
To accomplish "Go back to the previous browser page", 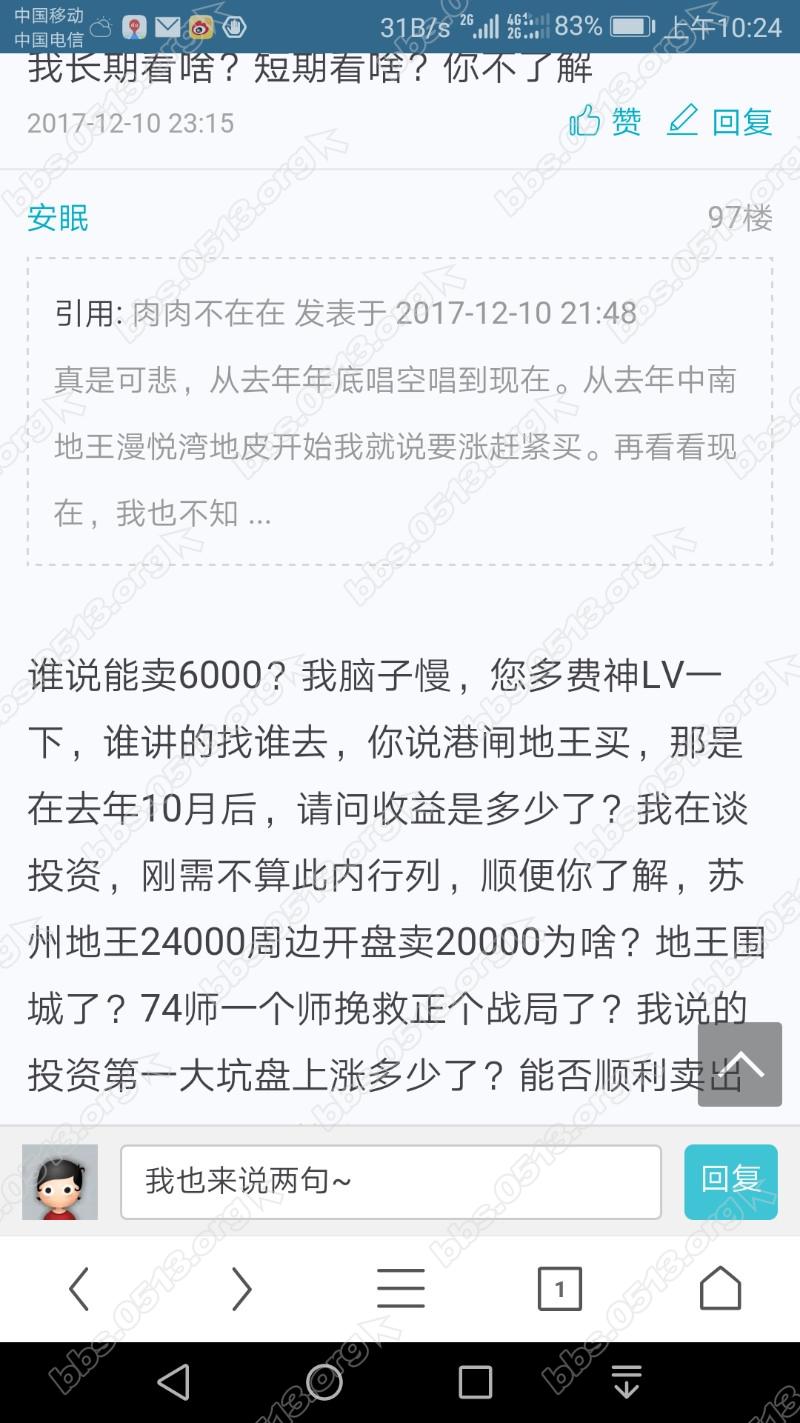I will 80,1289.
